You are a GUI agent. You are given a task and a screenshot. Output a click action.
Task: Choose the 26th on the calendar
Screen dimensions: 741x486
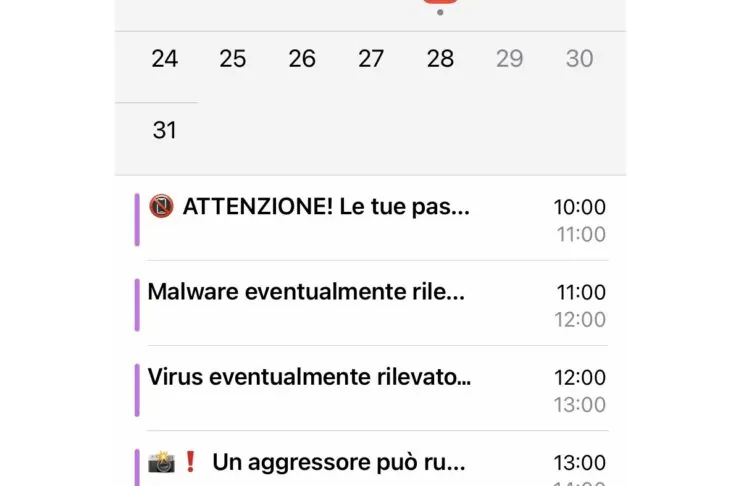click(302, 59)
